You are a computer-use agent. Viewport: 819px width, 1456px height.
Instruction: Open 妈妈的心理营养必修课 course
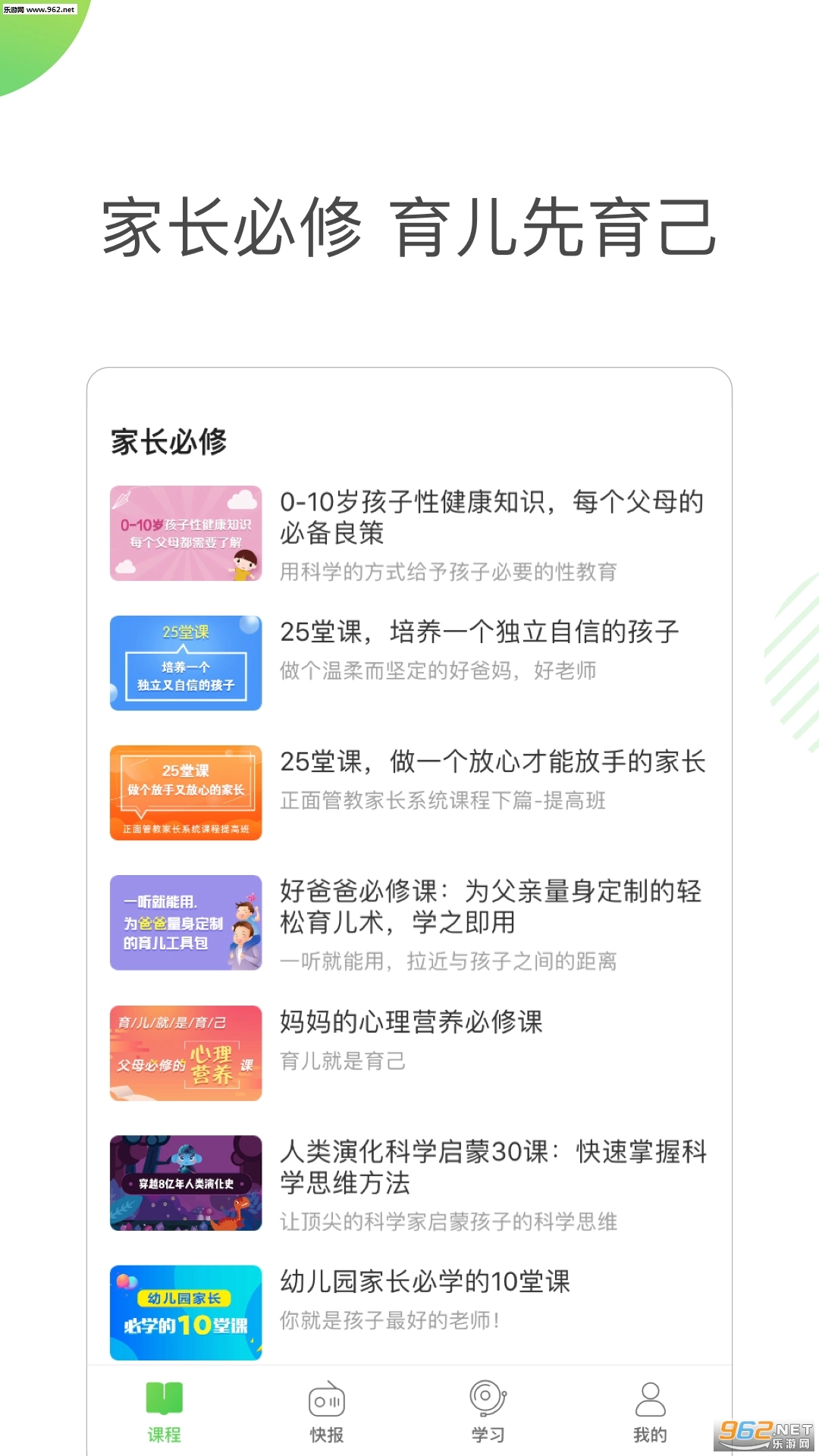click(411, 1022)
